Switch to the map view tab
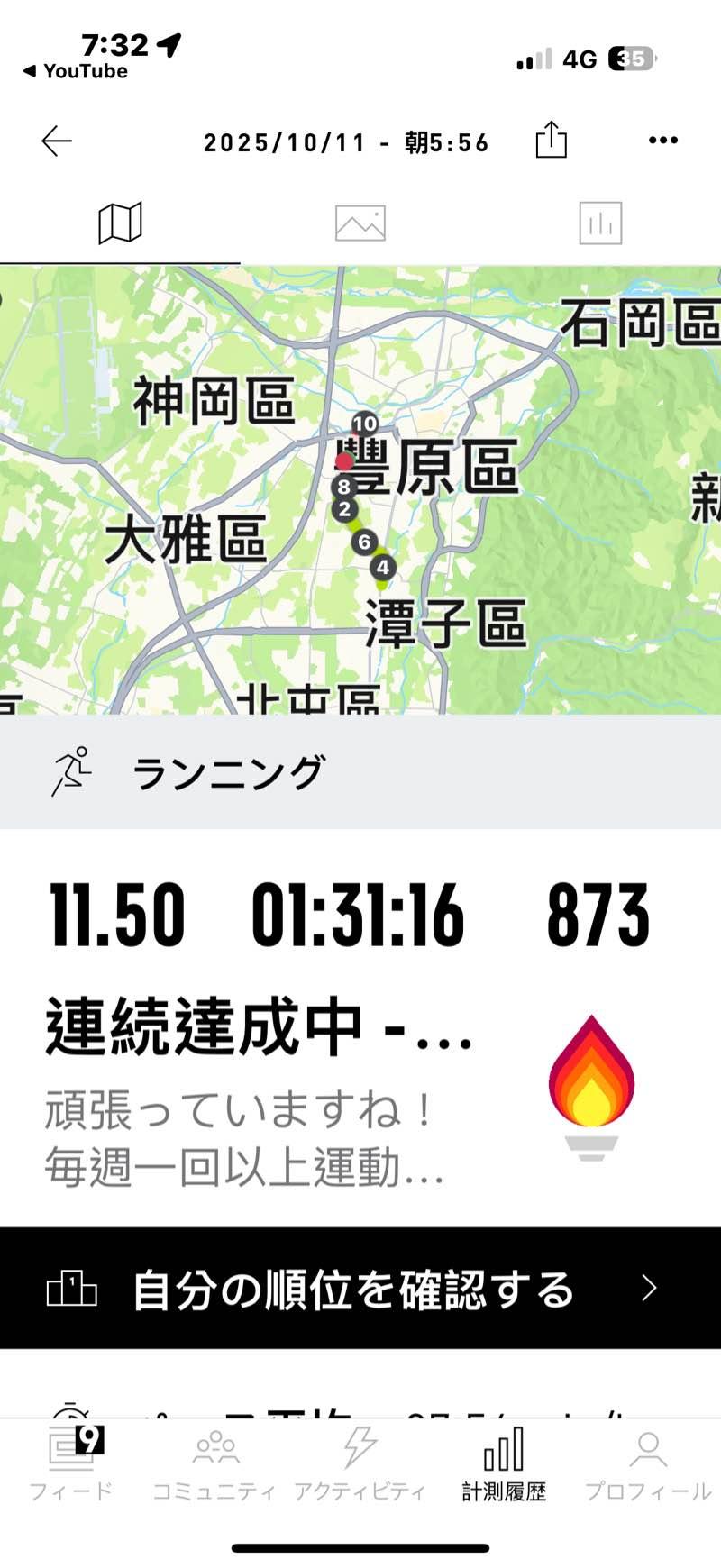This screenshot has height=1568, width=721. coord(120,223)
